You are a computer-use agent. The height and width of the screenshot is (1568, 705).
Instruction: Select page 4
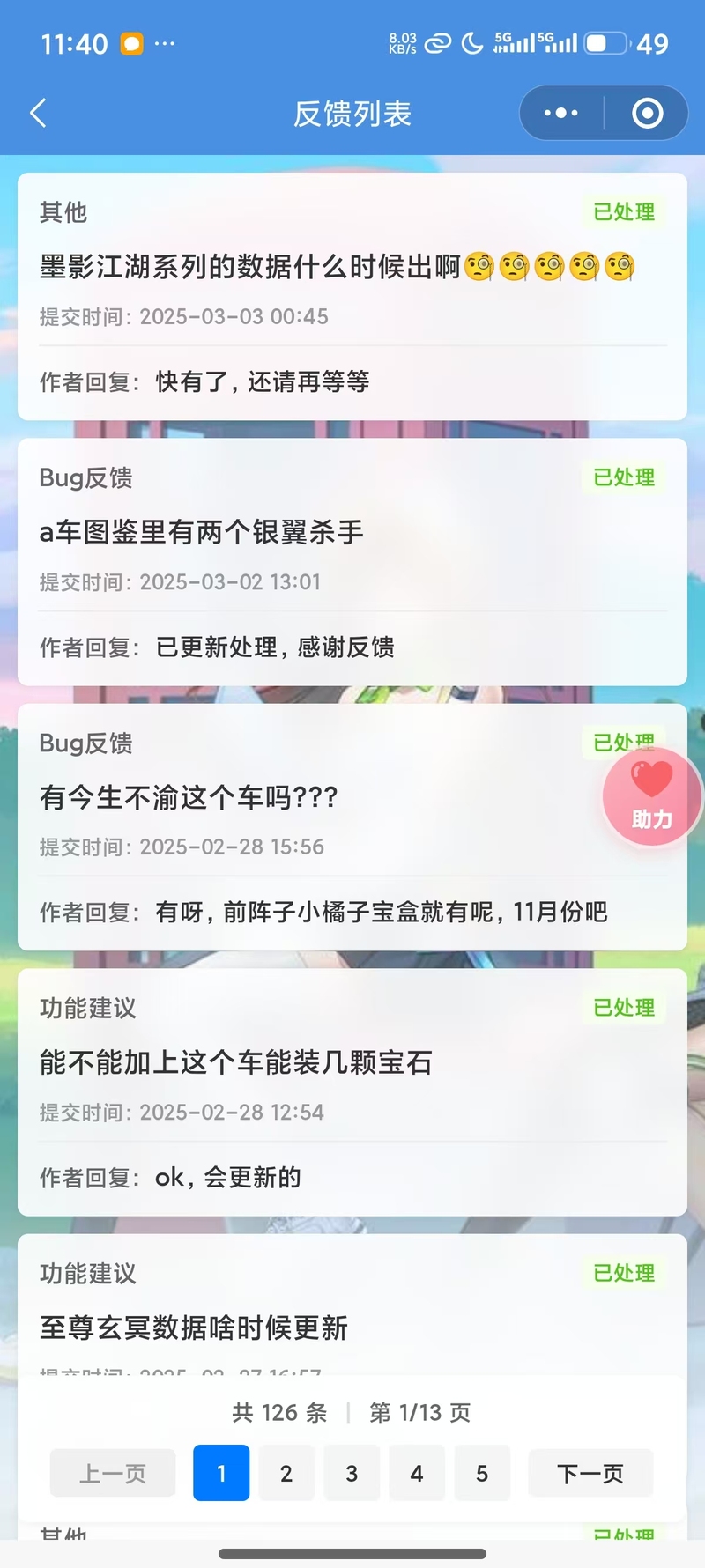click(x=417, y=1473)
